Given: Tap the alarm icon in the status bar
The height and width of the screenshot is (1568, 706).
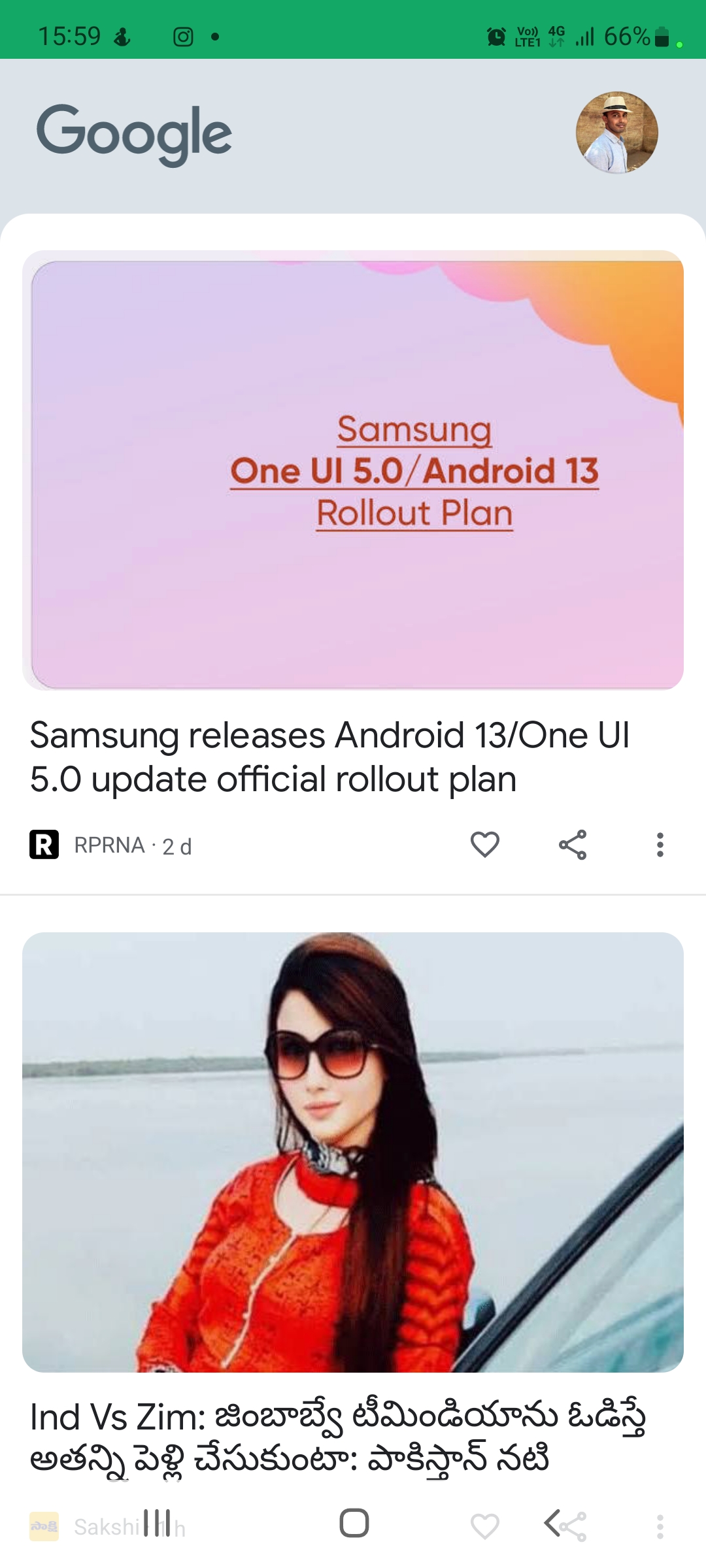Looking at the screenshot, I should 497,37.
